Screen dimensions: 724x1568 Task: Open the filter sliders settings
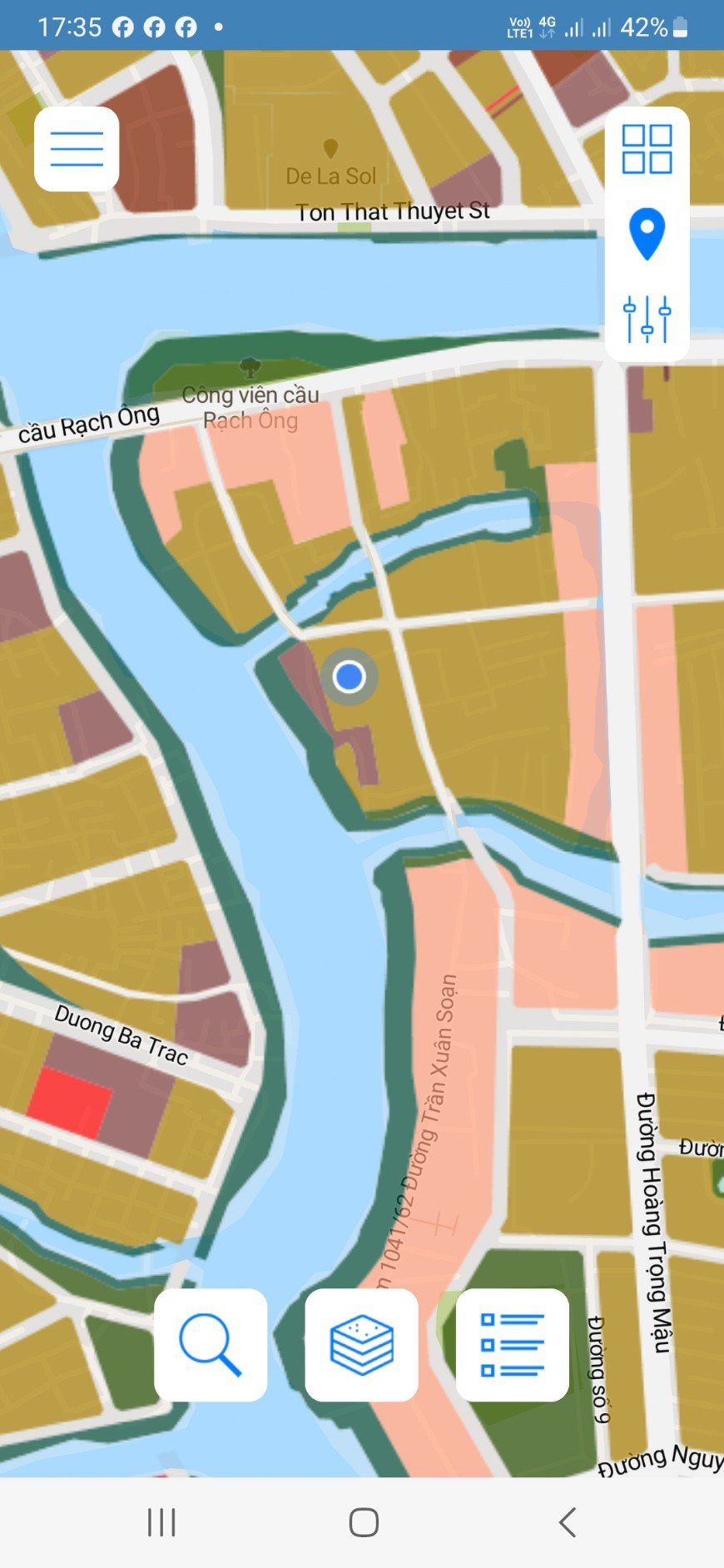click(x=647, y=319)
